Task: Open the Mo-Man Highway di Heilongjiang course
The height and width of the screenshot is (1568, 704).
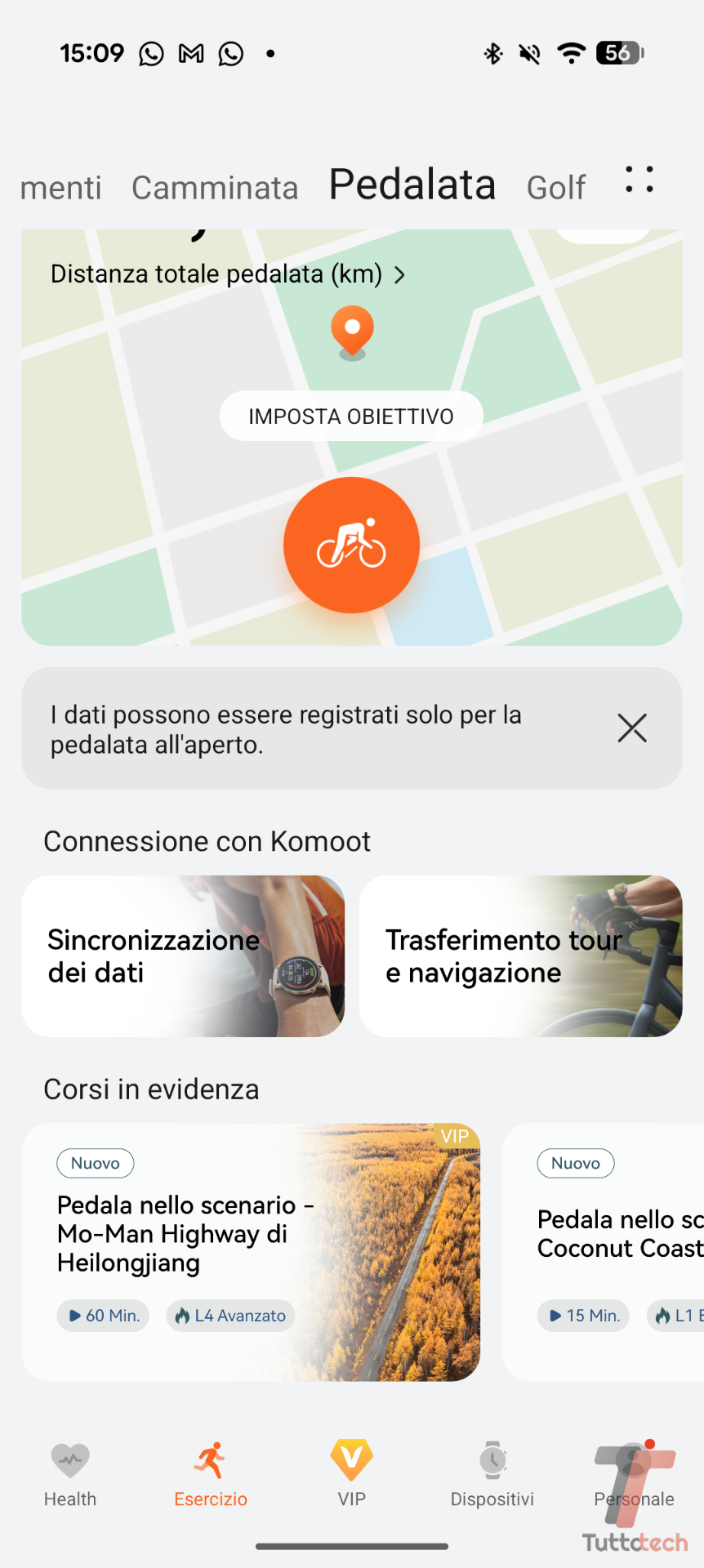Action: (251, 1252)
